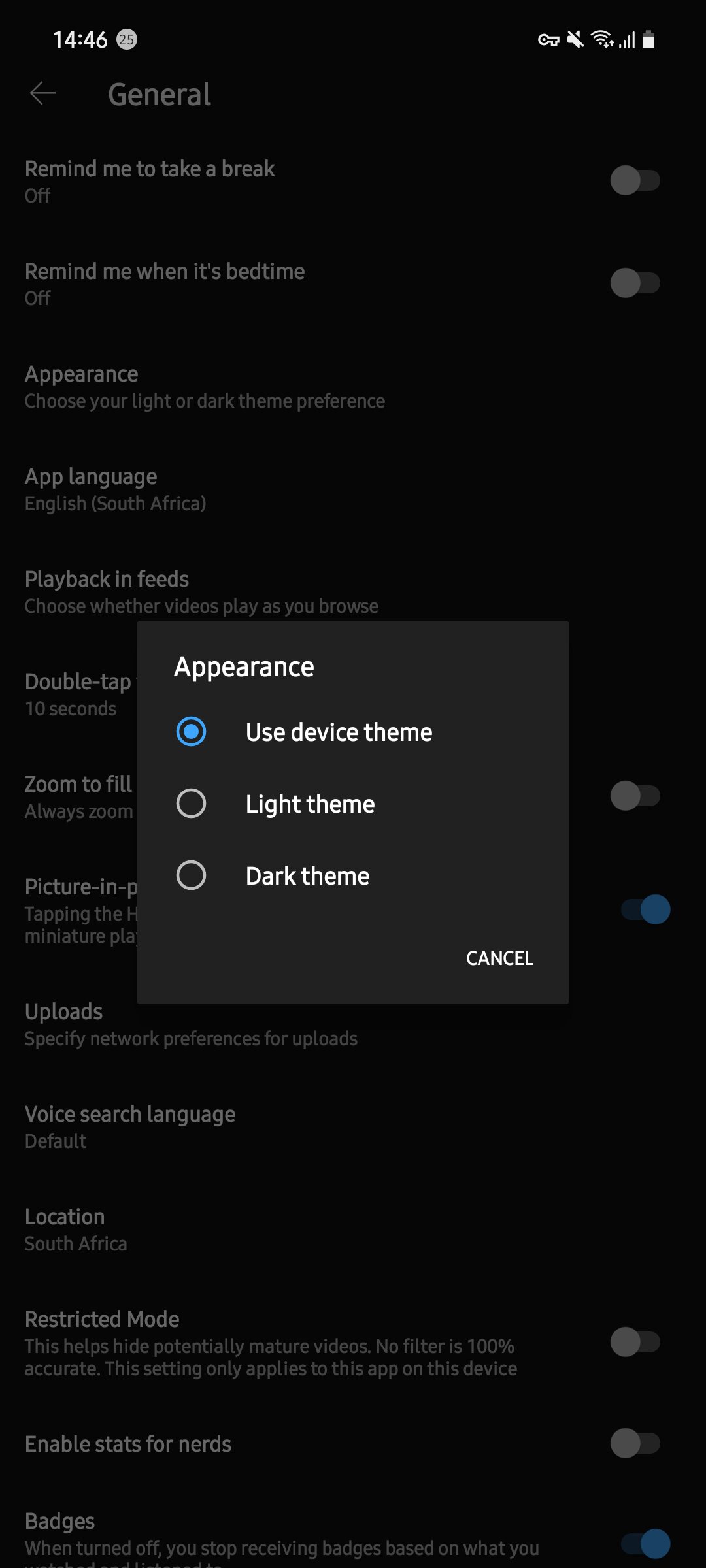Cancel the Appearance dialog

pyautogui.click(x=499, y=958)
